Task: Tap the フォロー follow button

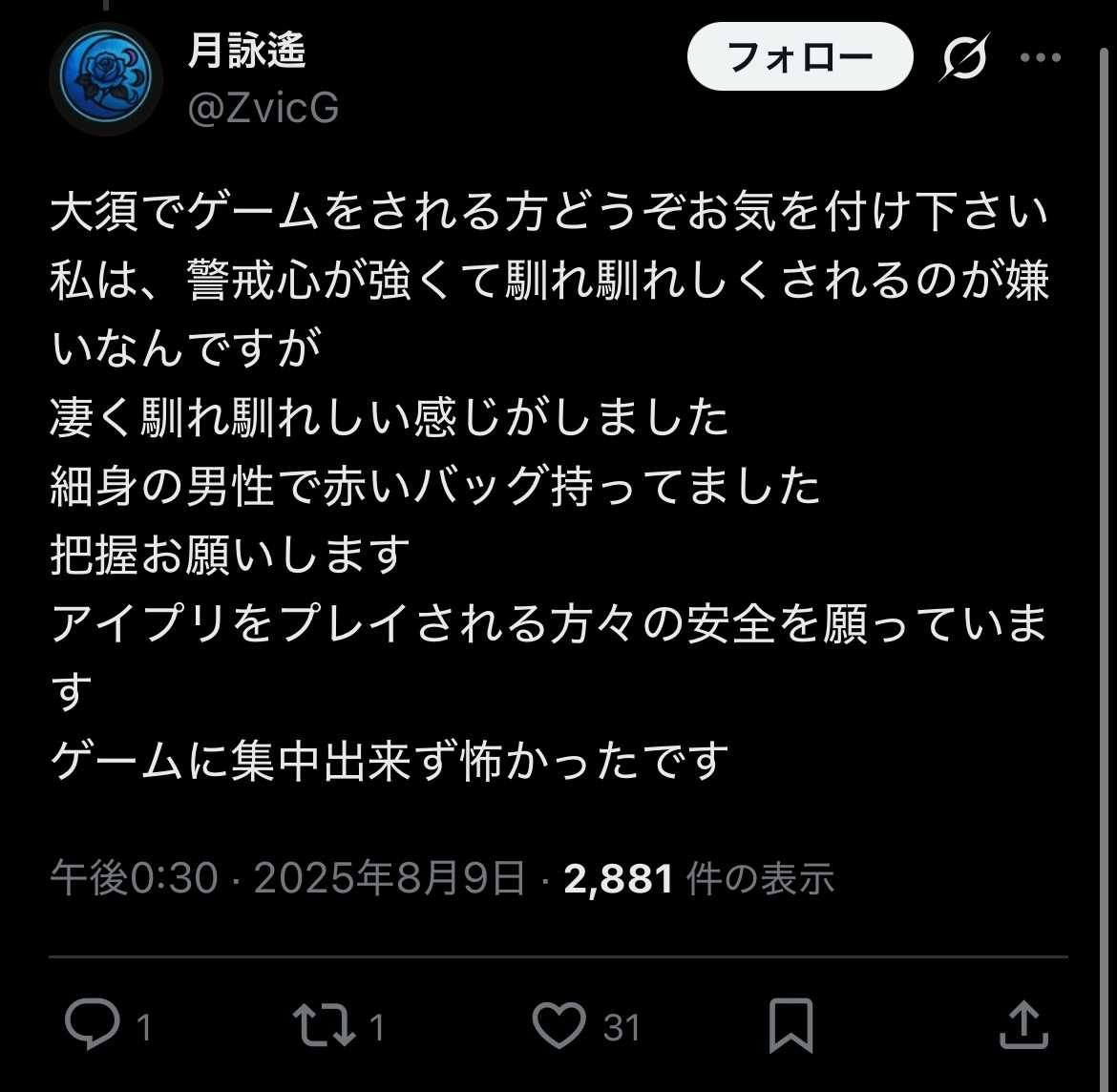Action: click(800, 57)
